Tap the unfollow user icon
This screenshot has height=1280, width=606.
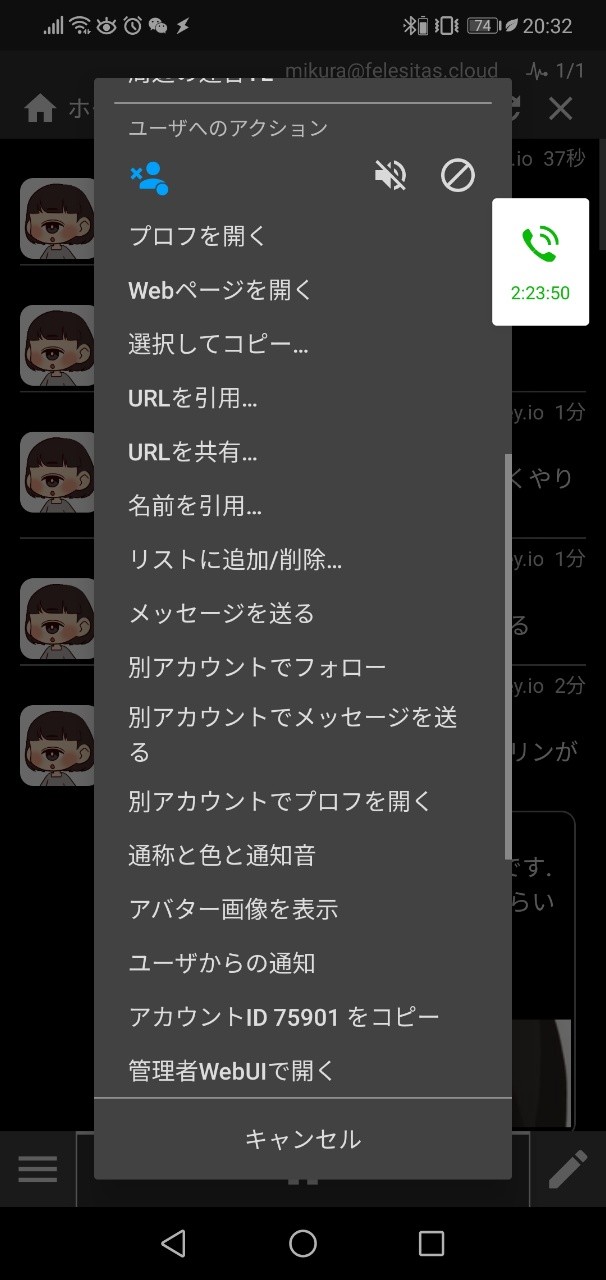[150, 177]
